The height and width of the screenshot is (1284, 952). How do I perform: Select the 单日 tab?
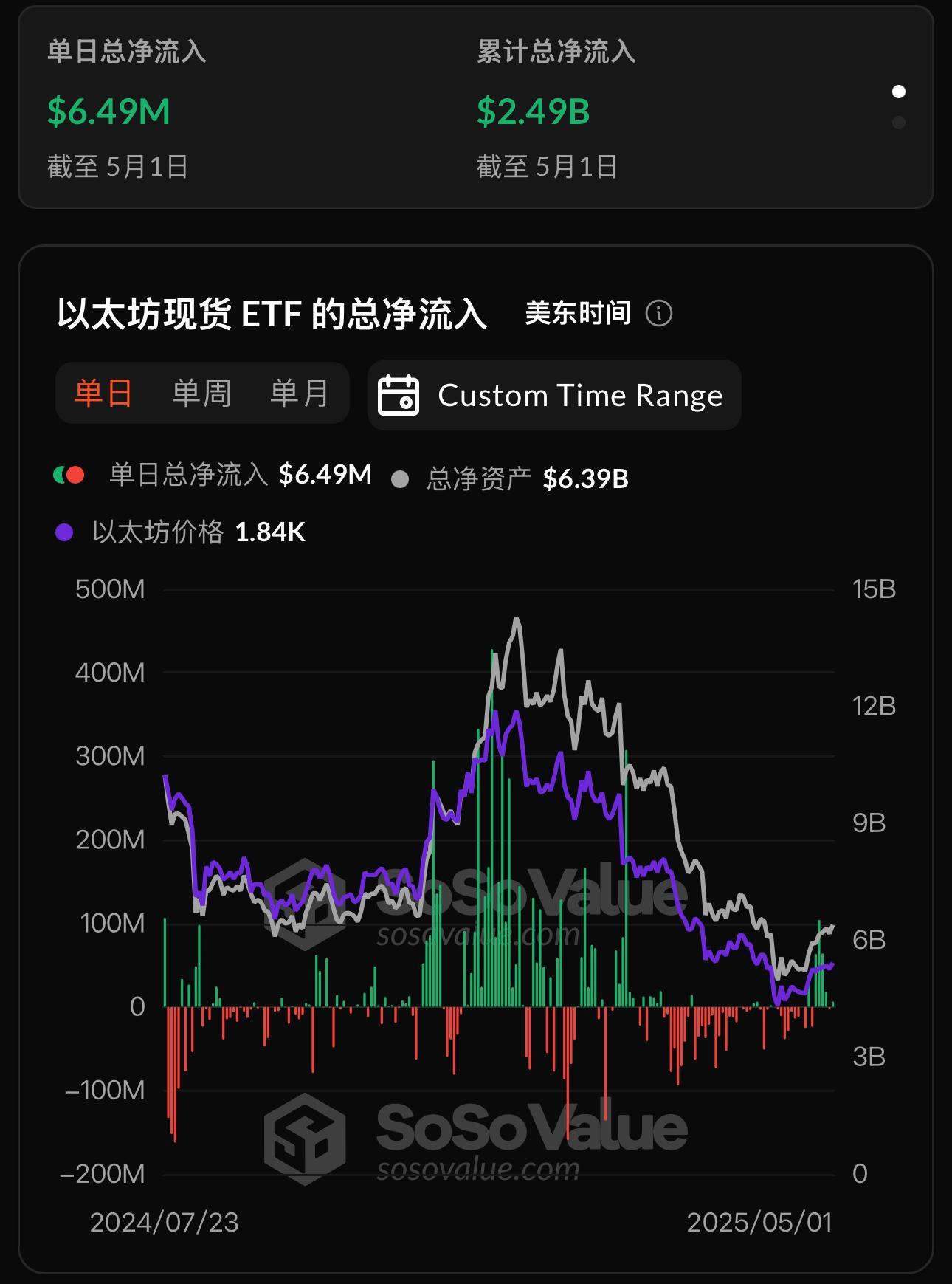pyautogui.click(x=104, y=394)
